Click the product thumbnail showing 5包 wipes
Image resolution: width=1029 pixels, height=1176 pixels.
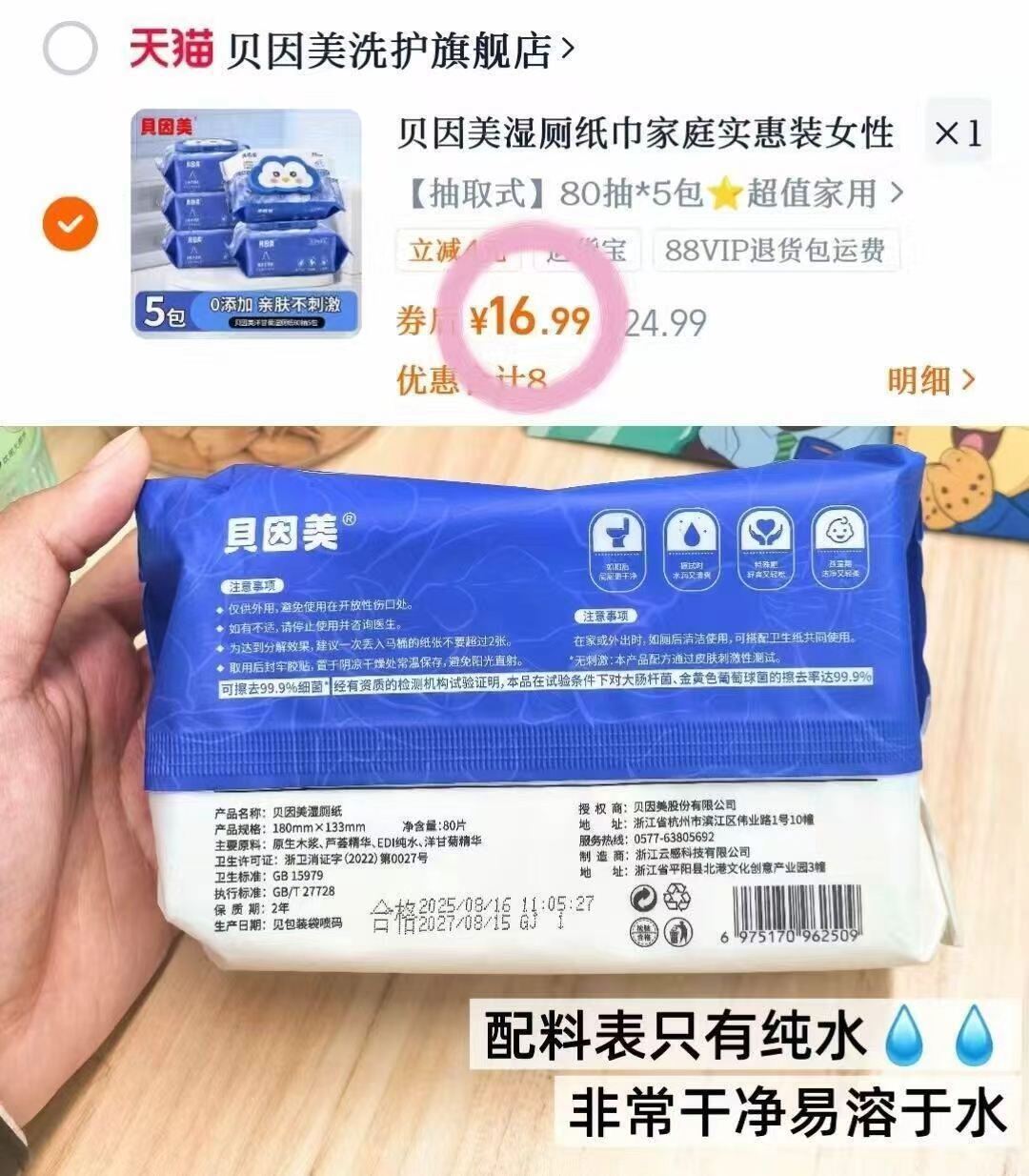pyautogui.click(x=243, y=222)
